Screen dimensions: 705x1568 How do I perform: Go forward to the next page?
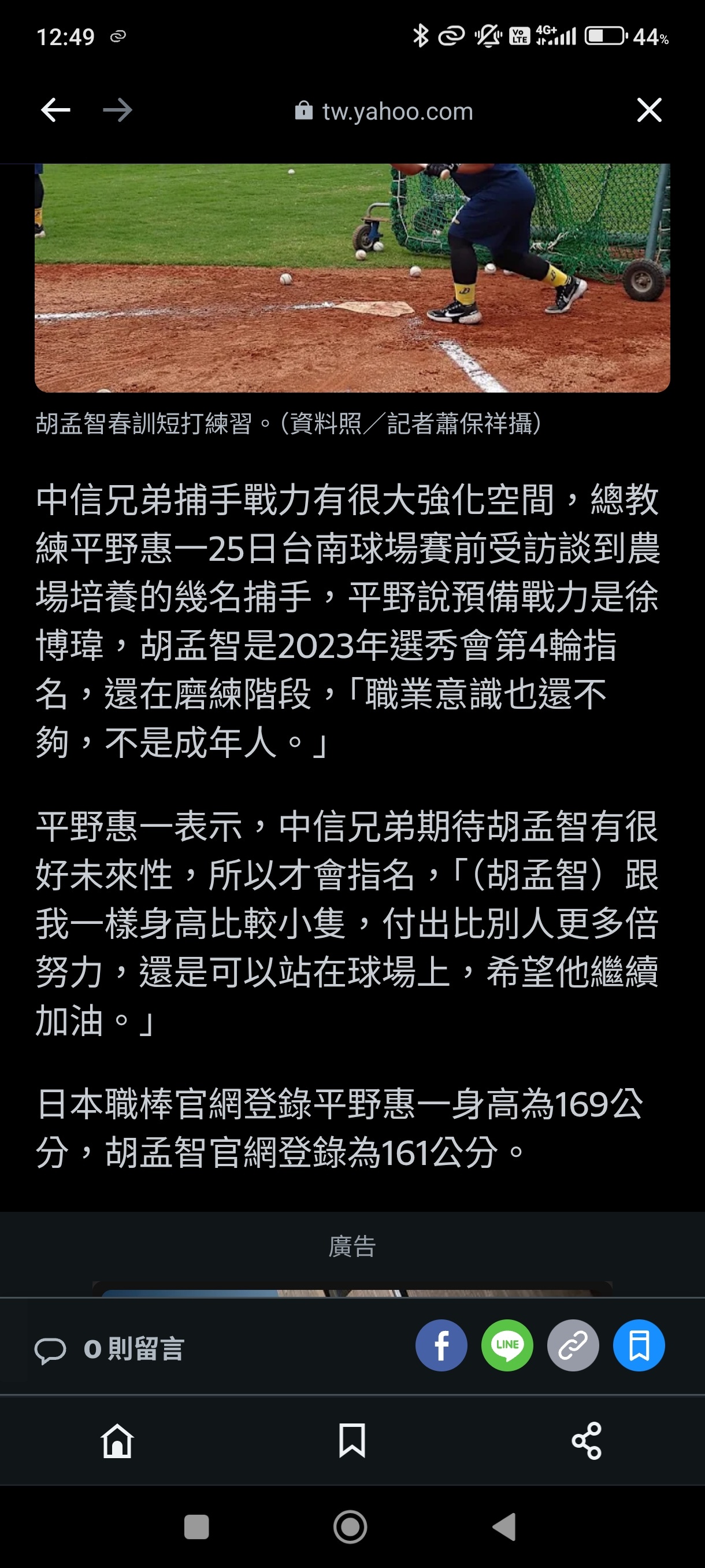click(117, 110)
